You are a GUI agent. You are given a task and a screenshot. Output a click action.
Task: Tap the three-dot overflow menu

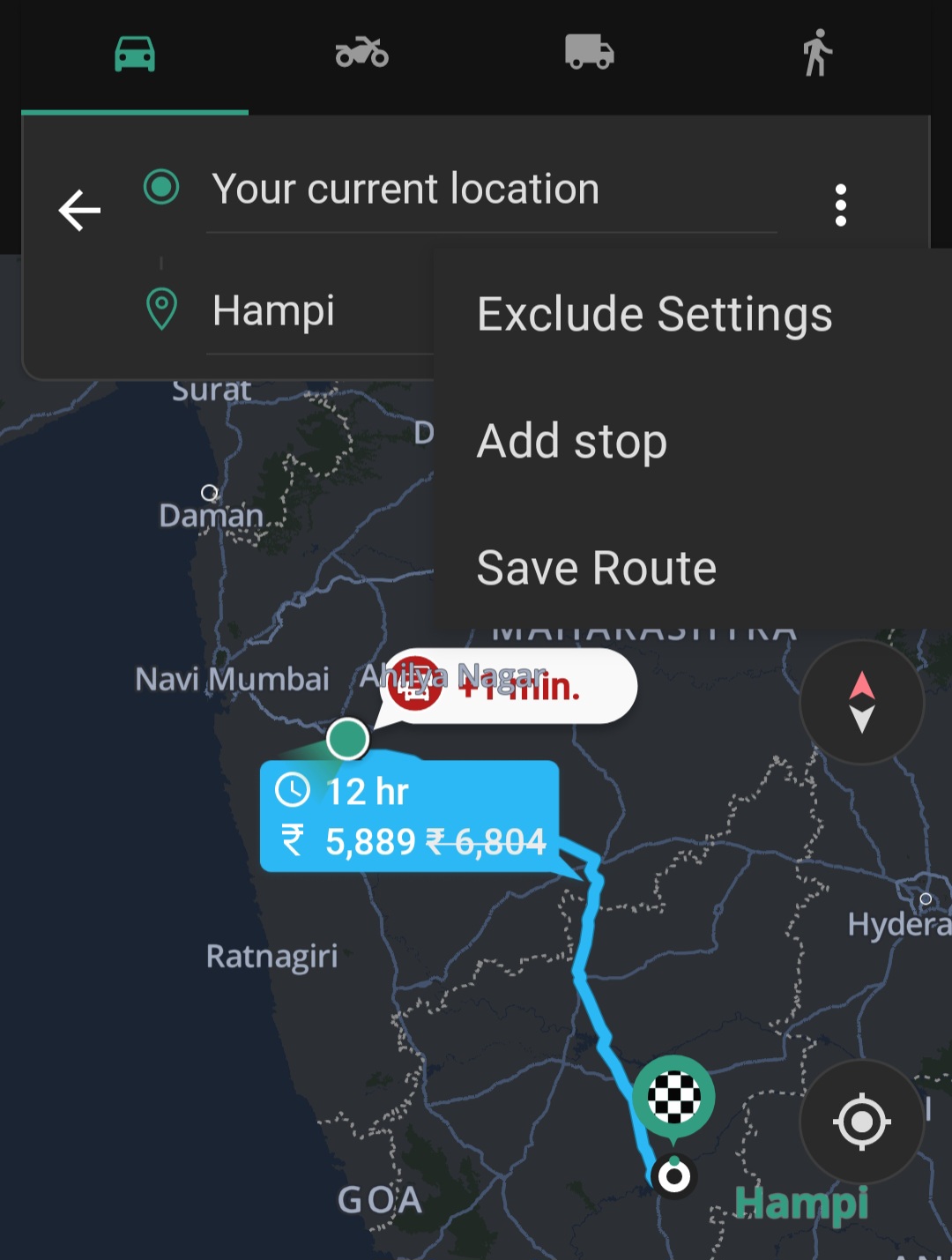(x=840, y=205)
